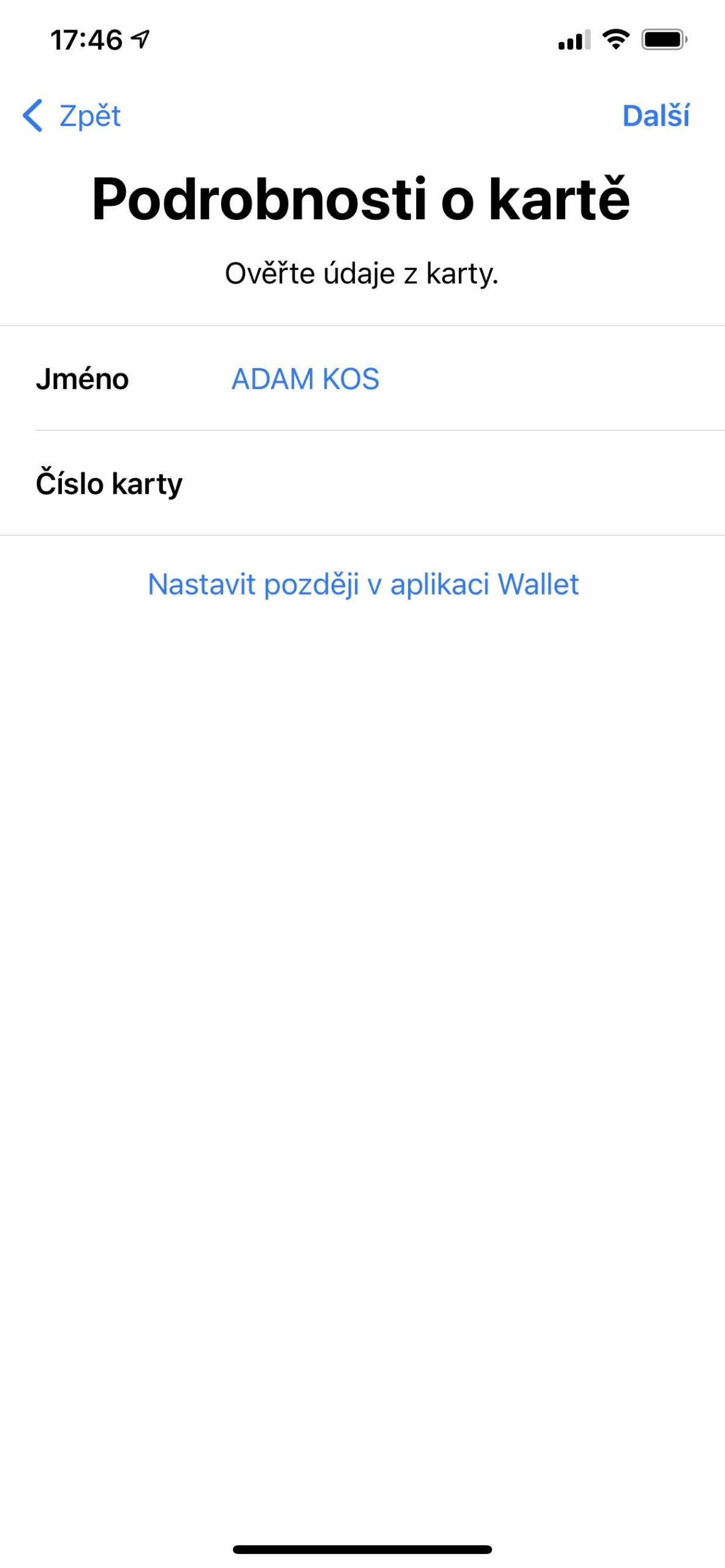Image resolution: width=725 pixels, height=1568 pixels.
Task: Focus the Číslo karty input field
Action: [454, 483]
